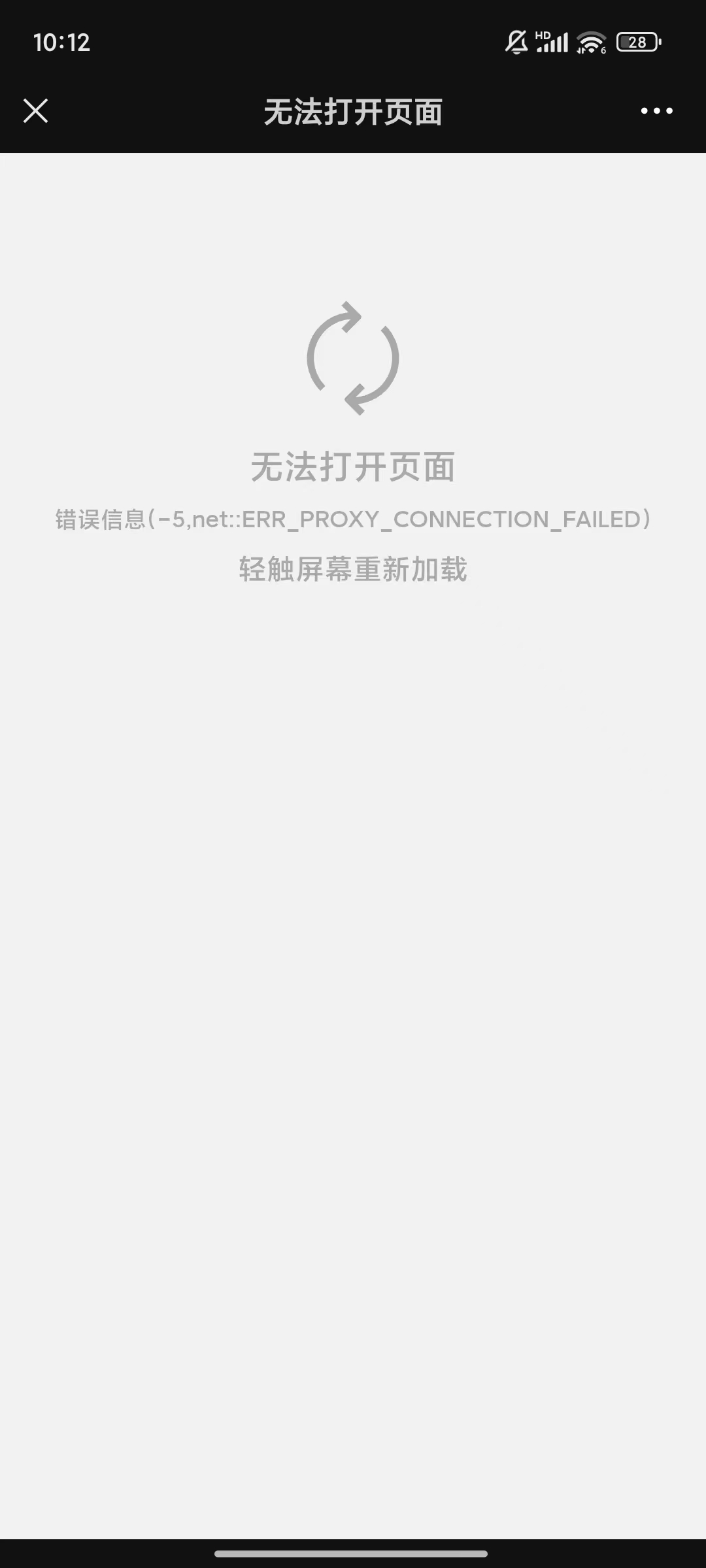Tap the circular reload arrows icon
This screenshot has width=706, height=1568.
[x=353, y=358]
